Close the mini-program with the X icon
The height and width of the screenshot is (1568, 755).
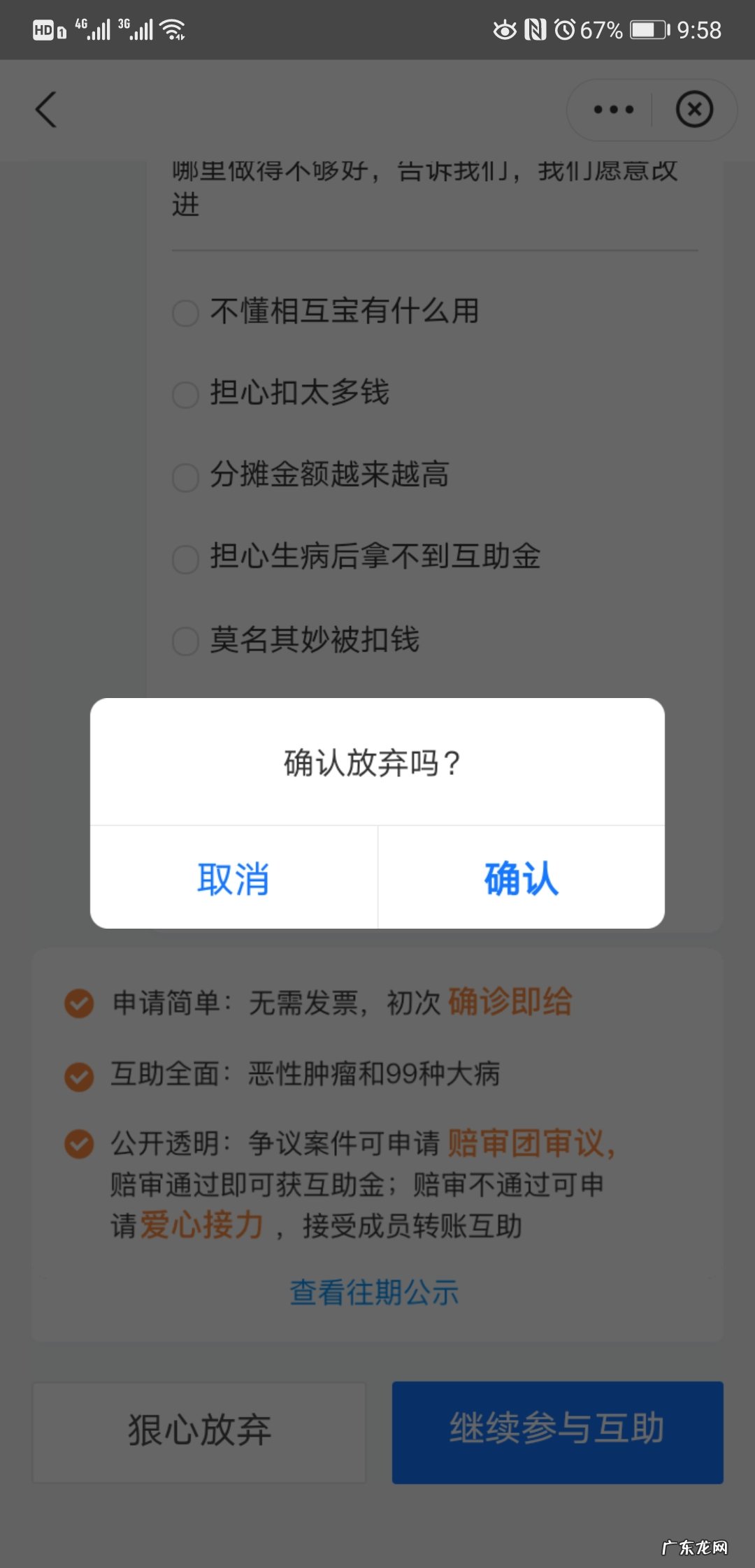pyautogui.click(x=694, y=110)
